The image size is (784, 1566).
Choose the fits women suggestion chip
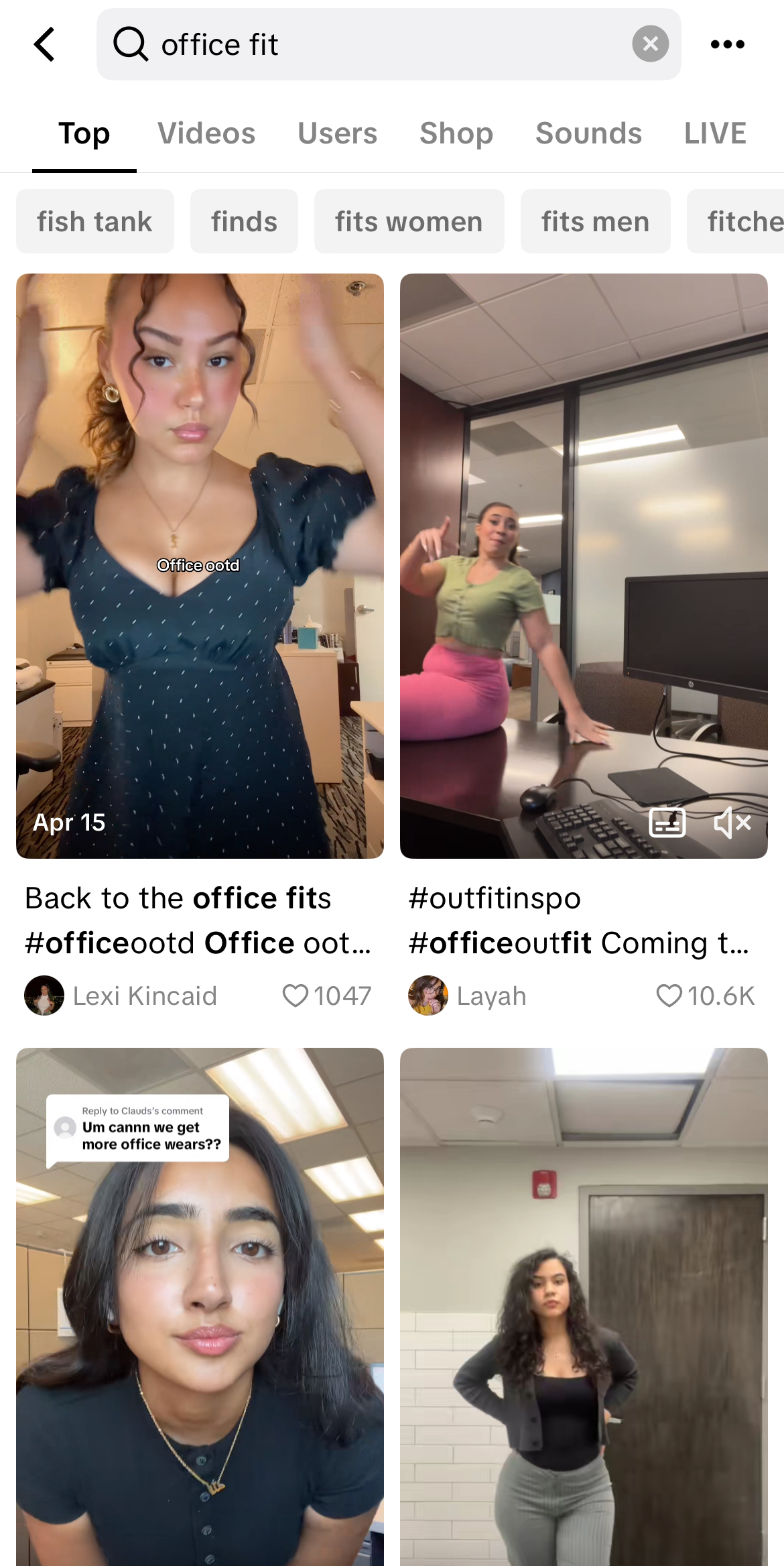[409, 221]
